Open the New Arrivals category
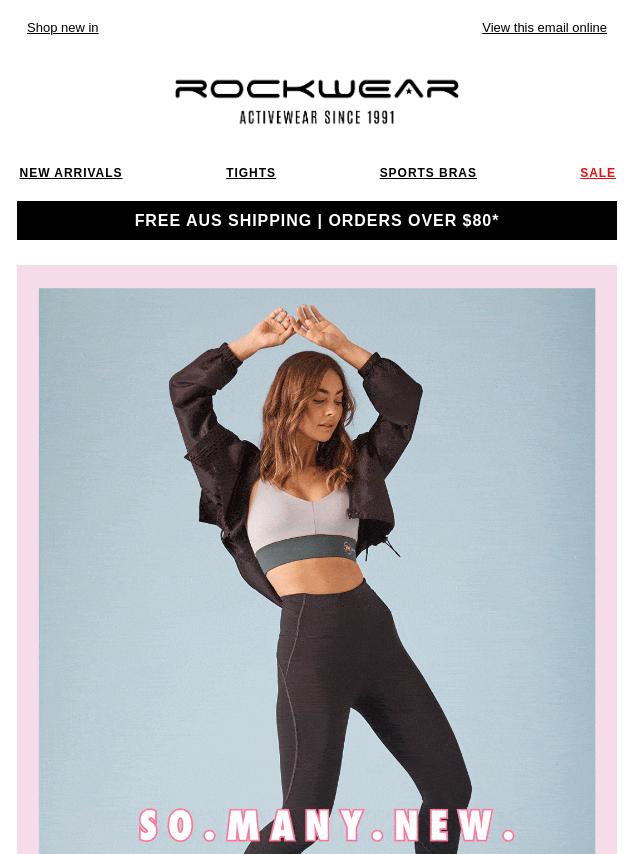The width and height of the screenshot is (640, 854). point(71,173)
